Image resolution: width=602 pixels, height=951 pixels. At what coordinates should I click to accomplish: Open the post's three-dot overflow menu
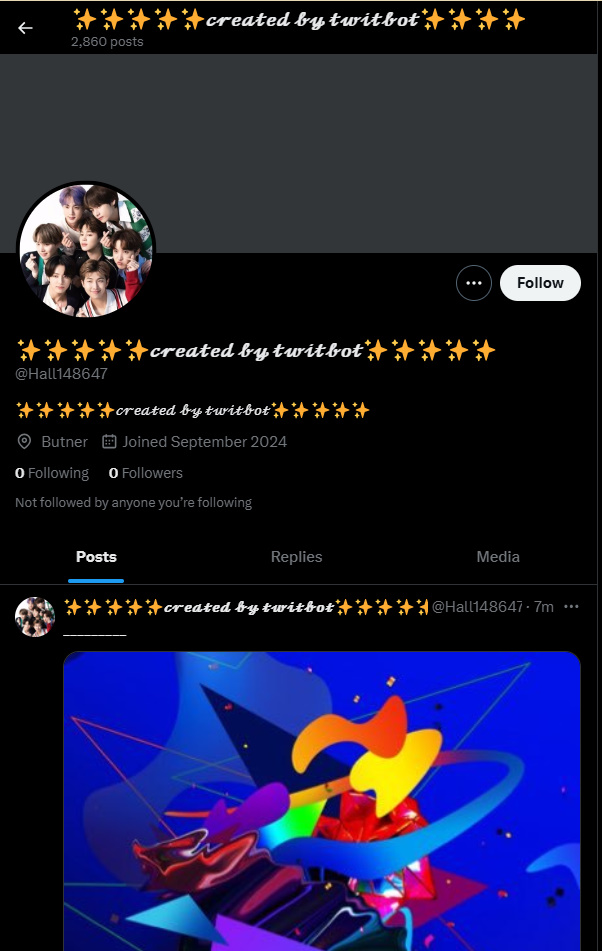[572, 607]
